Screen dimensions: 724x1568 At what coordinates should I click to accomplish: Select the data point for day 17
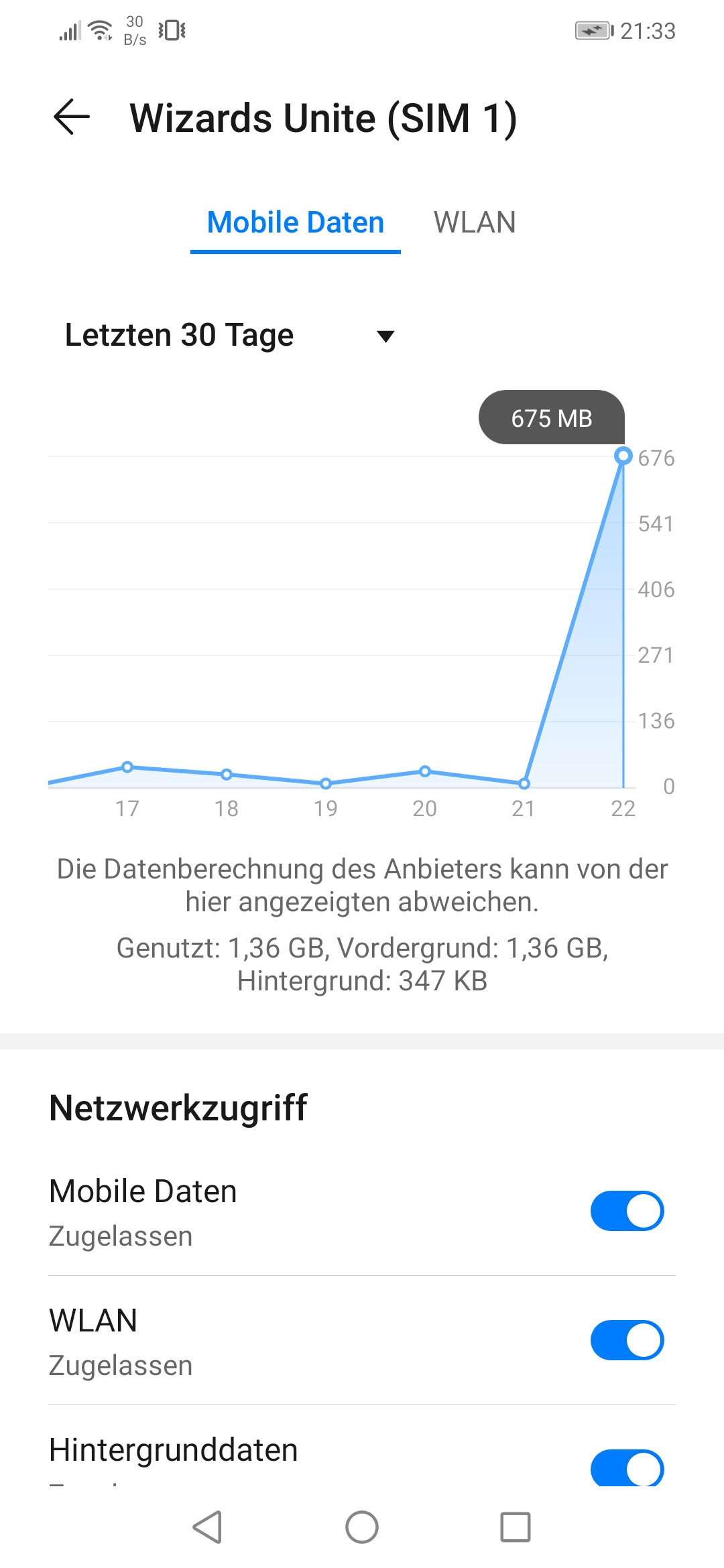pos(127,767)
